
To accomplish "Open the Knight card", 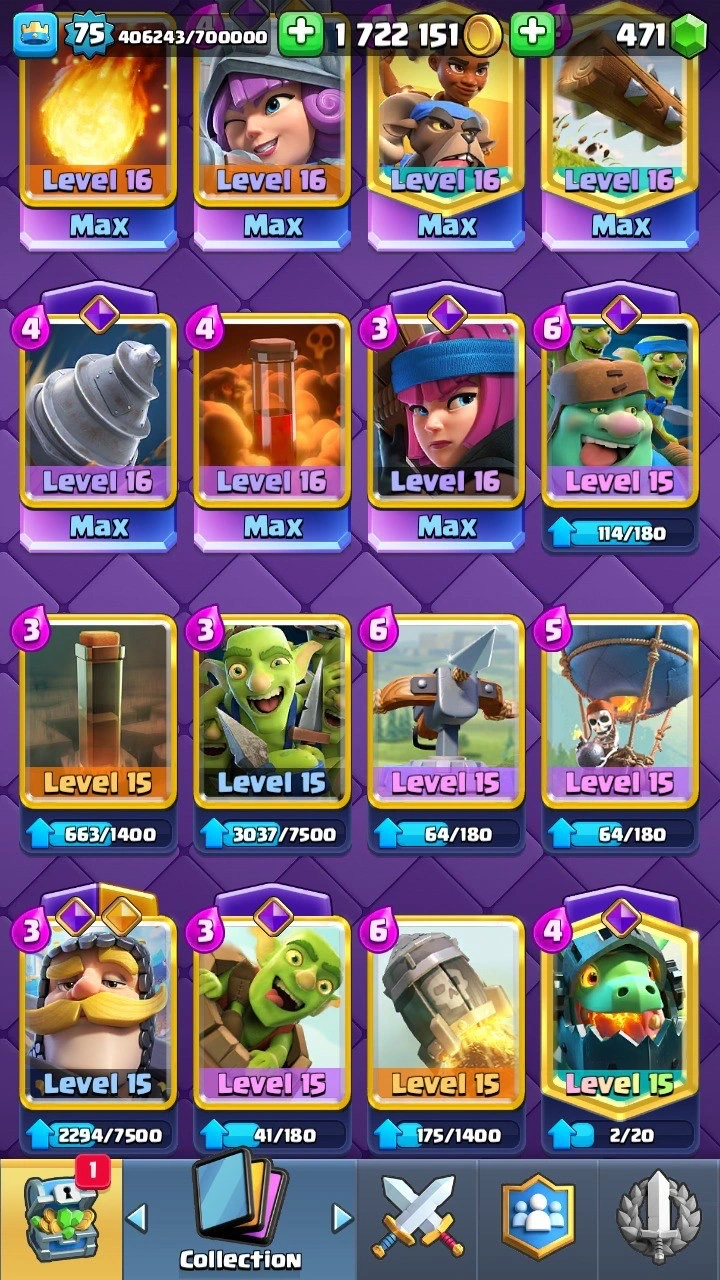I will click(x=98, y=1012).
